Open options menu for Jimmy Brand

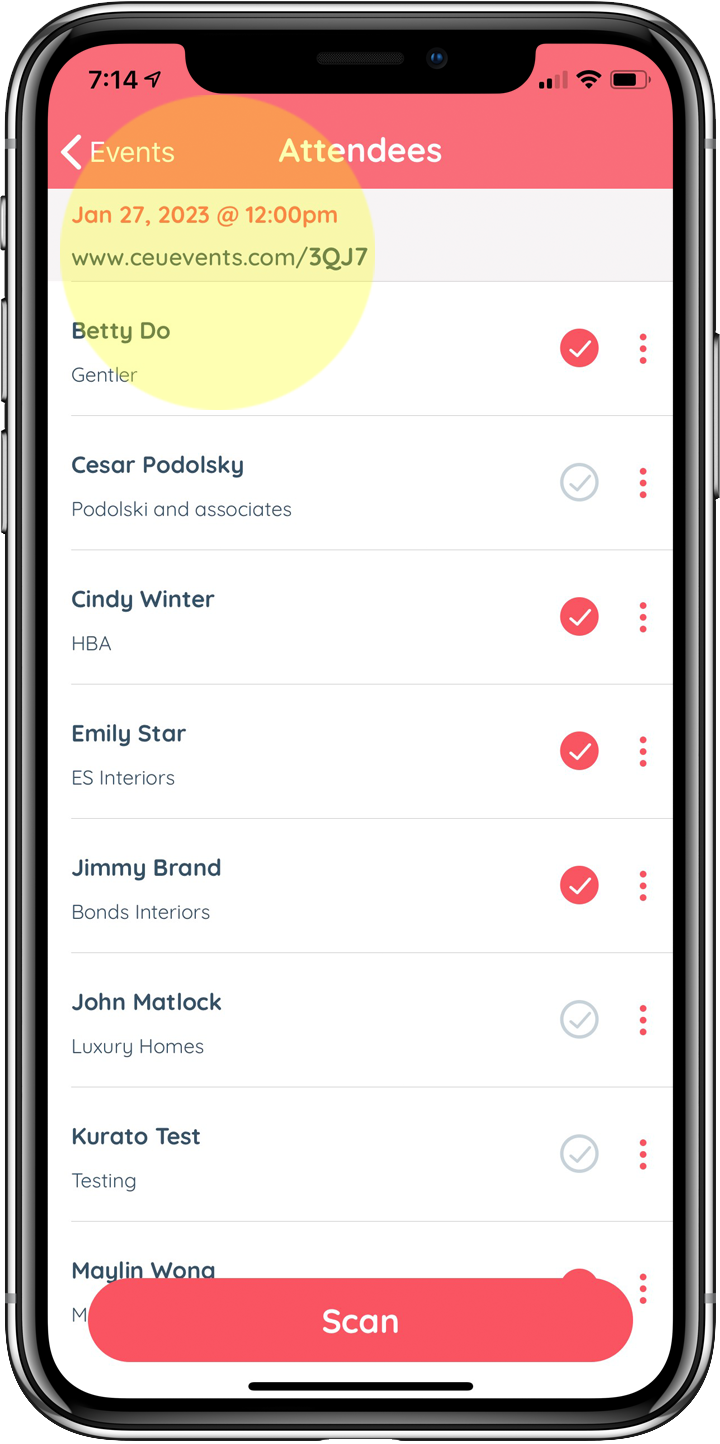point(643,885)
